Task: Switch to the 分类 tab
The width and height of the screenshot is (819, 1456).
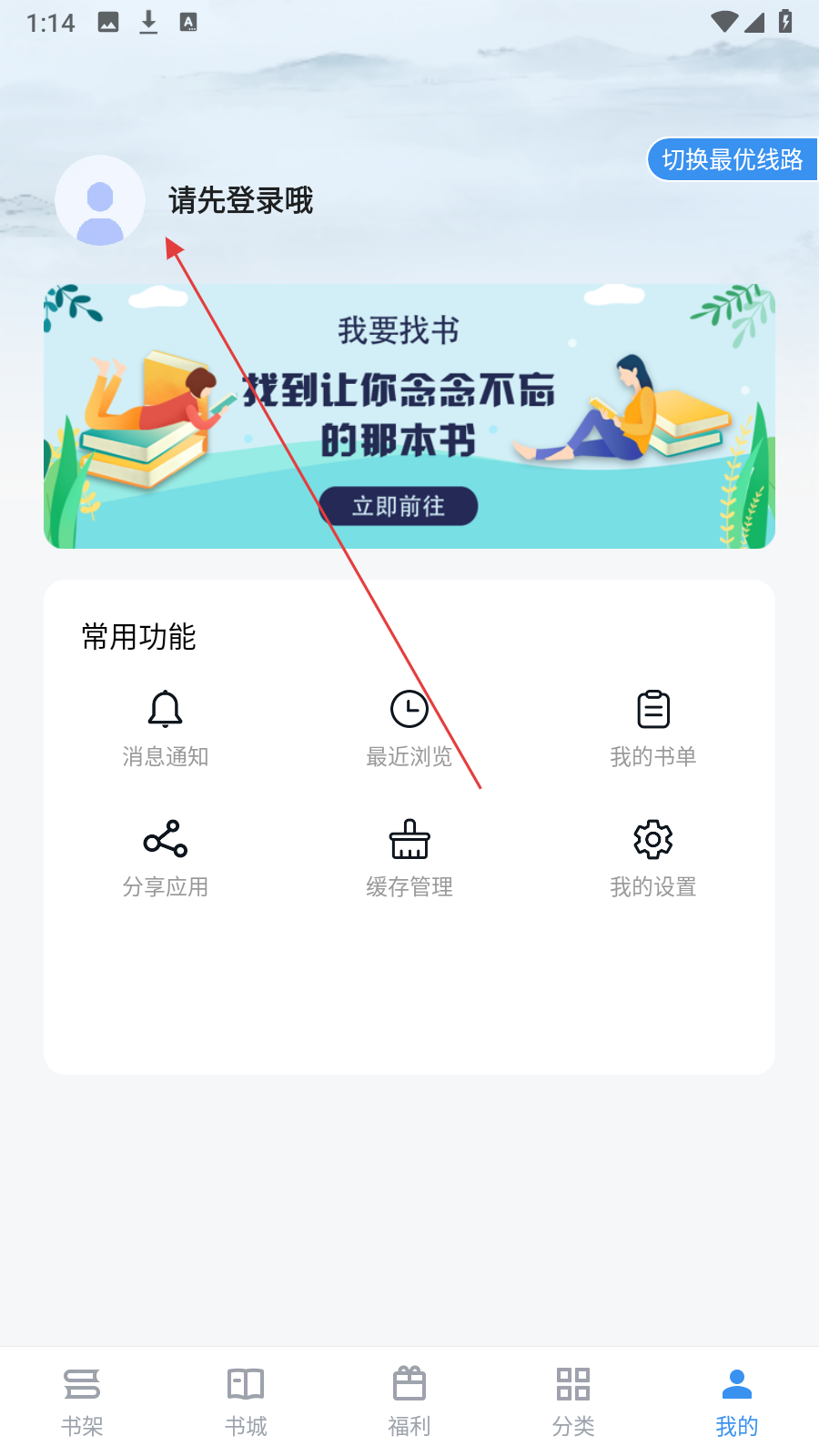Action: pos(573,1401)
